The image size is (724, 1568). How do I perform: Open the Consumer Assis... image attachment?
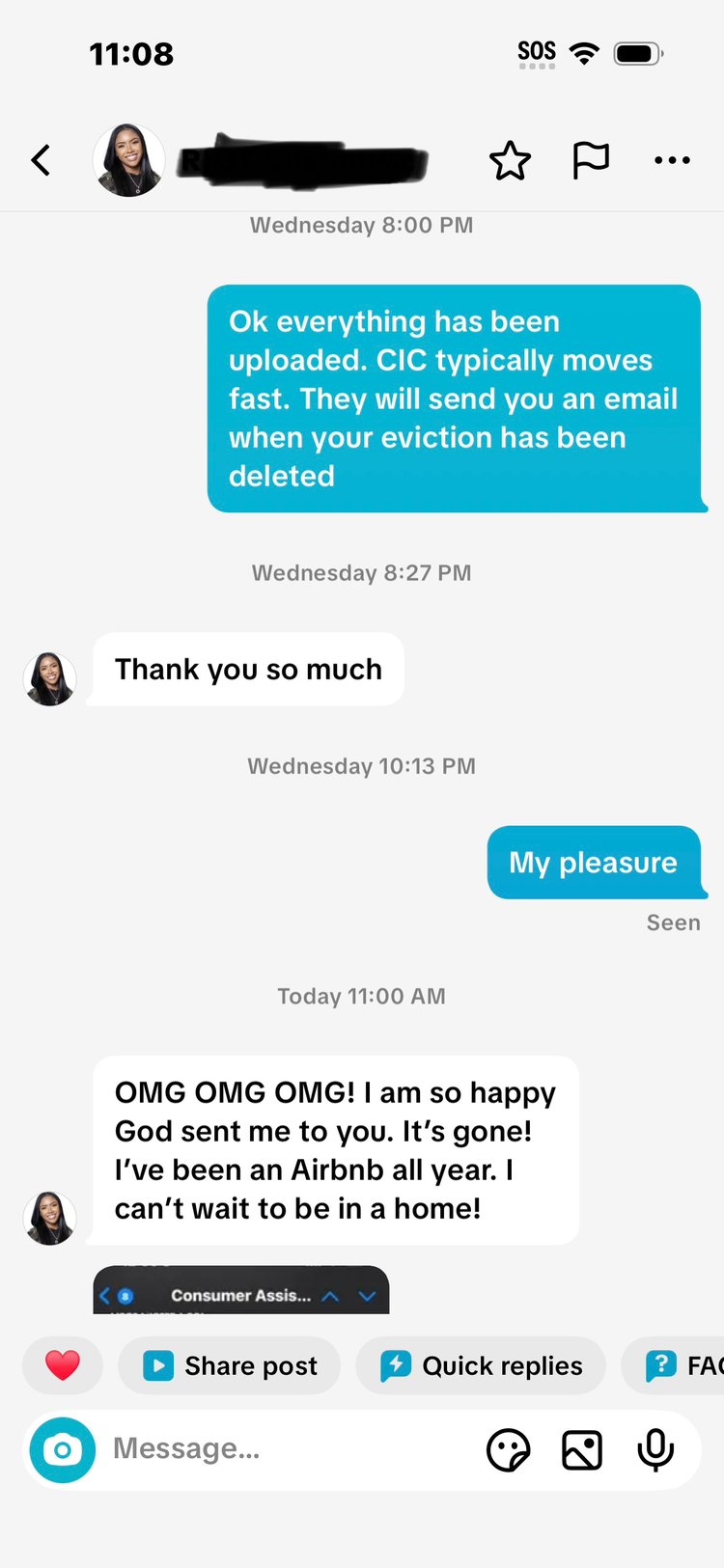241,1291
